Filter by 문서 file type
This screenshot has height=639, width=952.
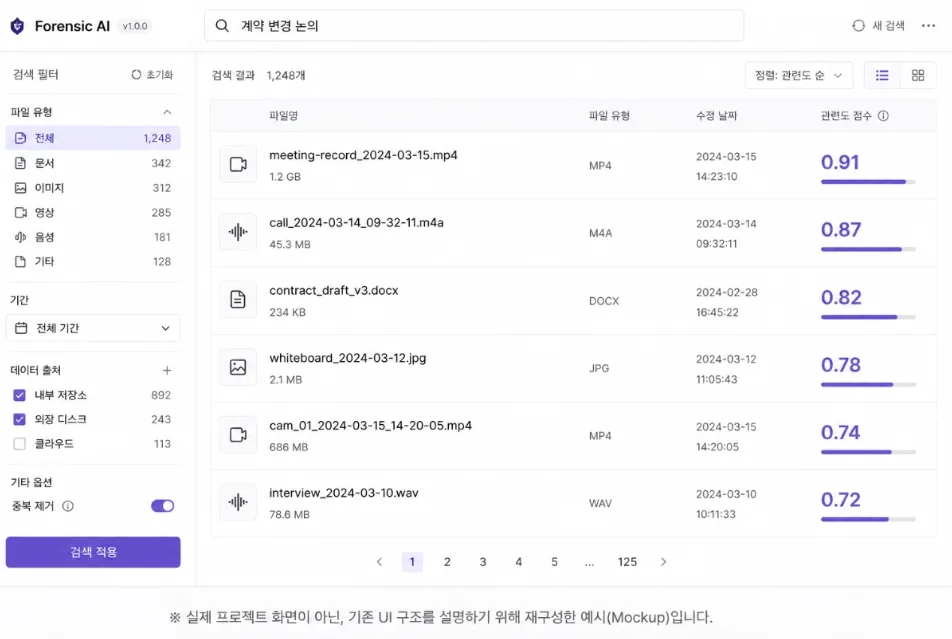pyautogui.click(x=93, y=163)
